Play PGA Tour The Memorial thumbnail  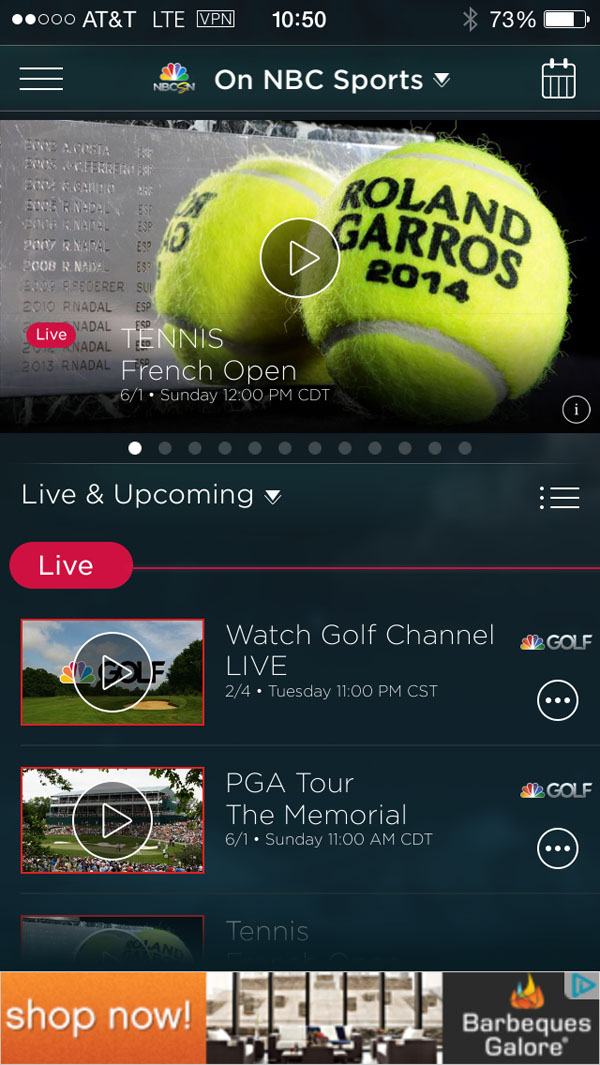click(x=112, y=820)
